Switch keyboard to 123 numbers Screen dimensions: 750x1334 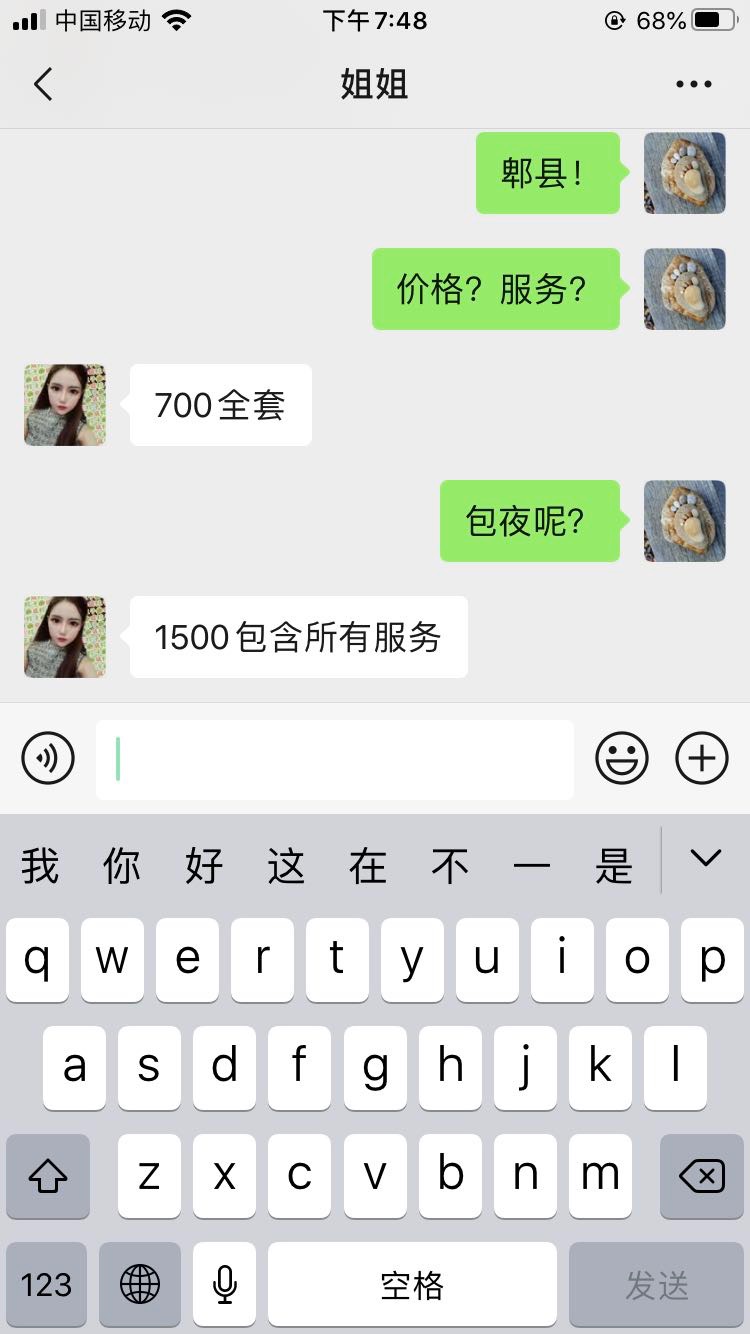47,1284
